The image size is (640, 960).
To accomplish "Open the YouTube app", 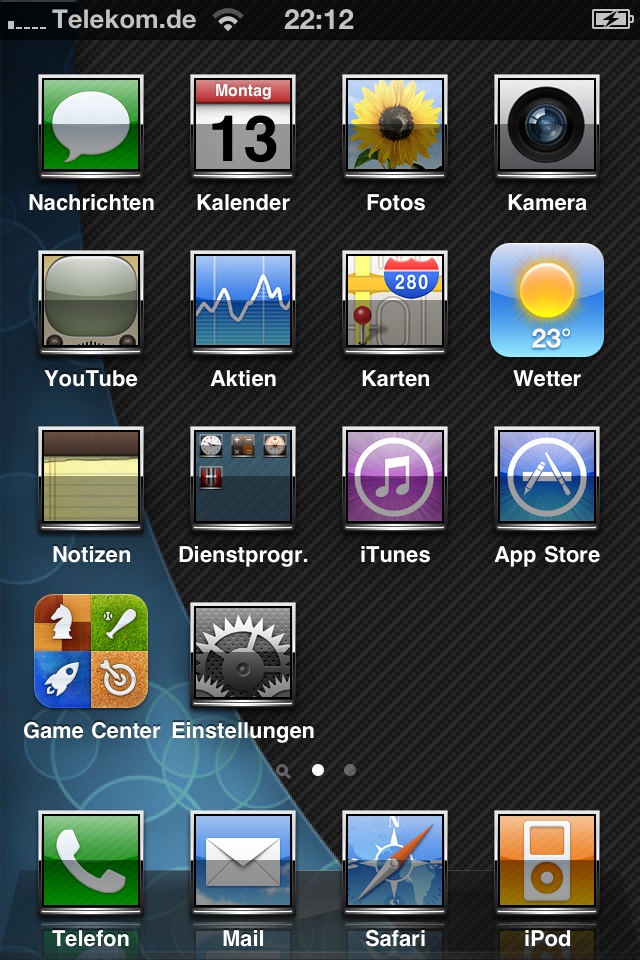I will [x=91, y=302].
